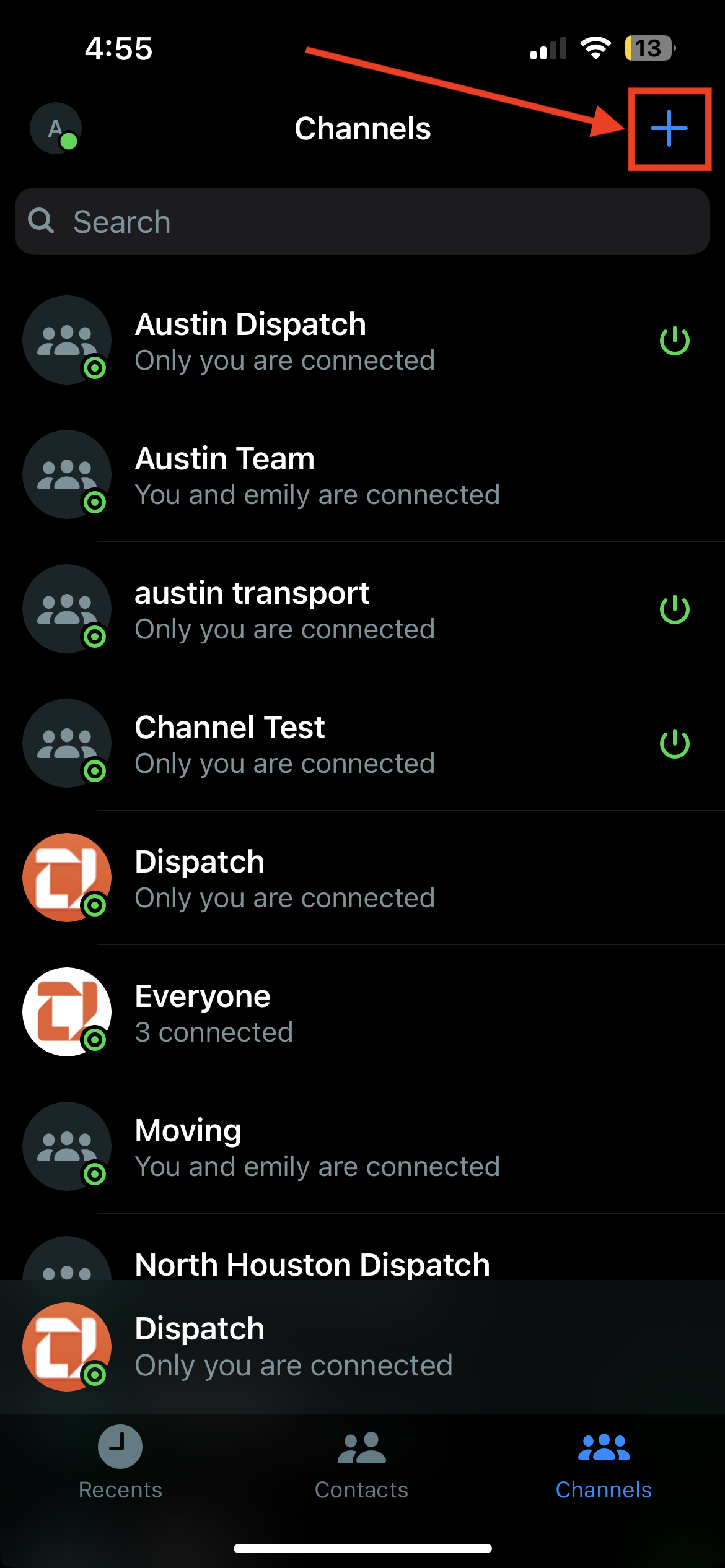Open the profile avatar with status dot
Screen dimensions: 725x1568
click(x=56, y=129)
